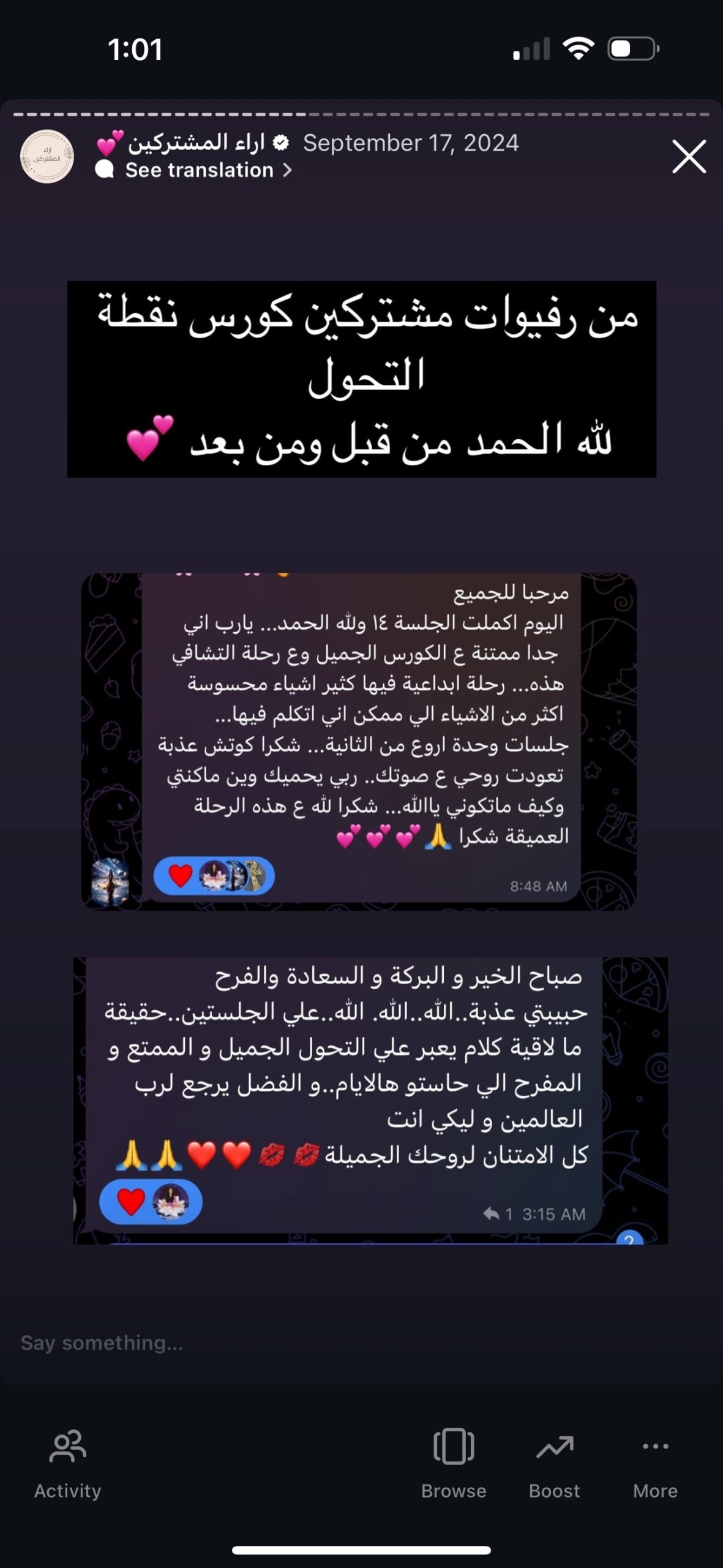Boost this story

click(x=554, y=1464)
